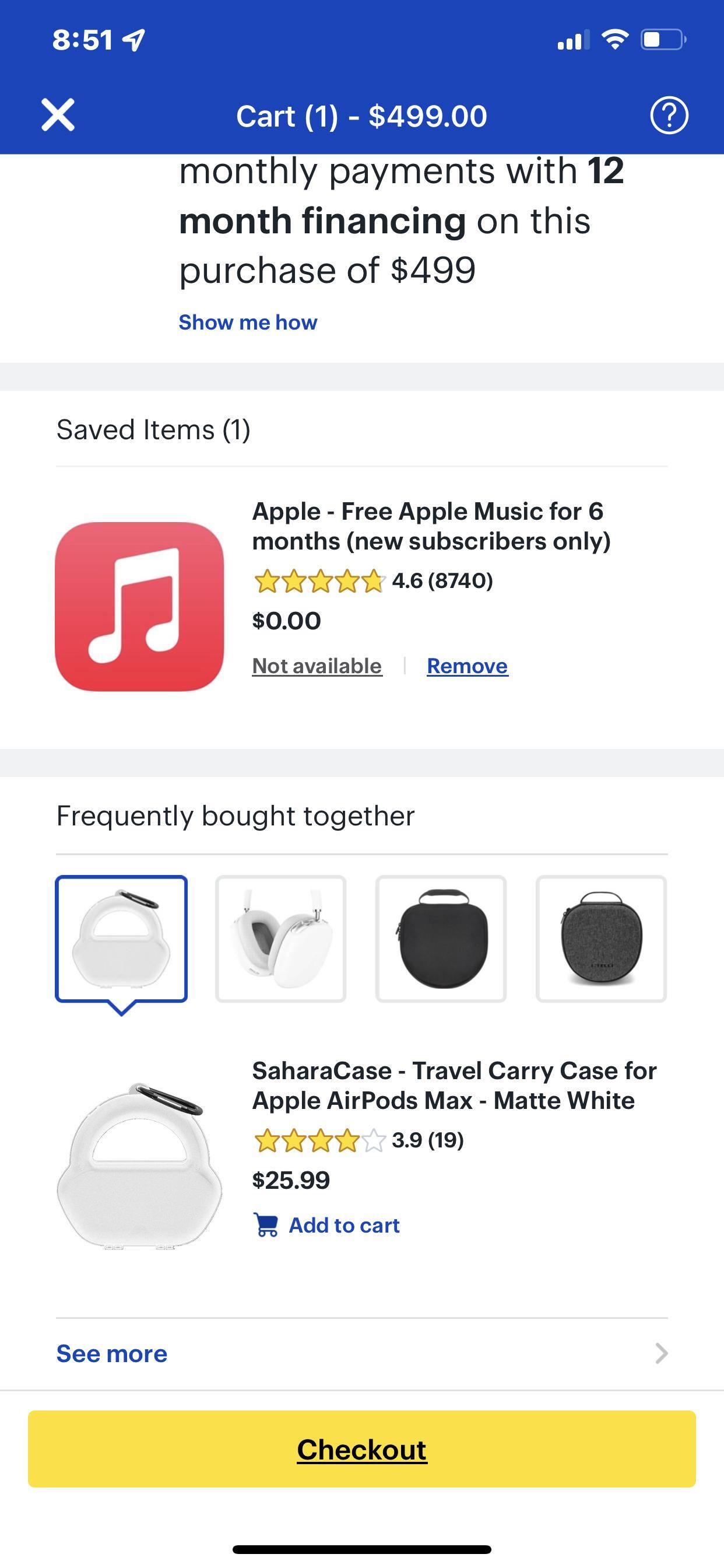Open the Free Apple Music saved item
Viewport: 724px width, 1568px height.
point(430,526)
